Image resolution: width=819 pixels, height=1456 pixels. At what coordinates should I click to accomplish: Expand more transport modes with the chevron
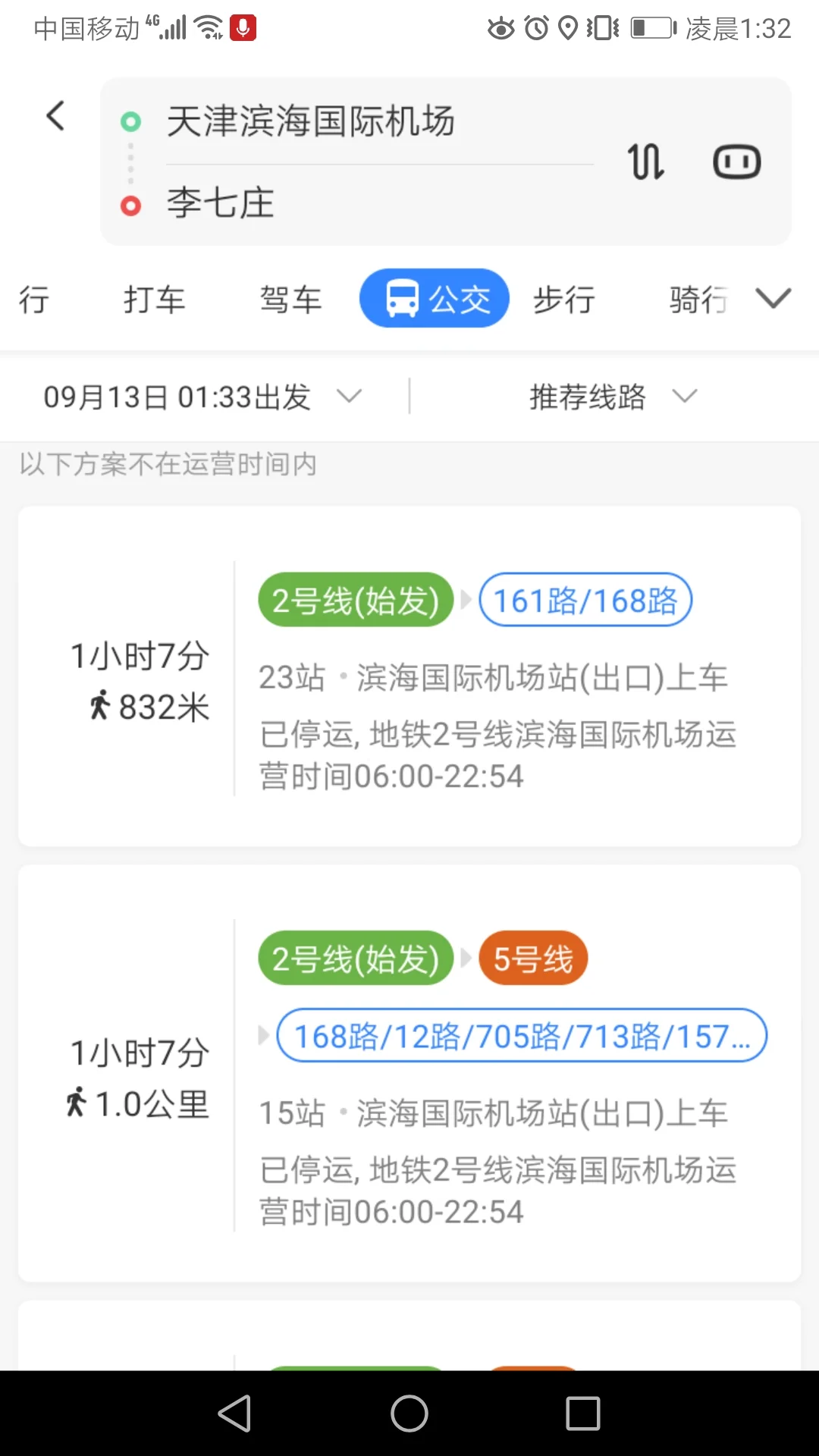coord(773,298)
